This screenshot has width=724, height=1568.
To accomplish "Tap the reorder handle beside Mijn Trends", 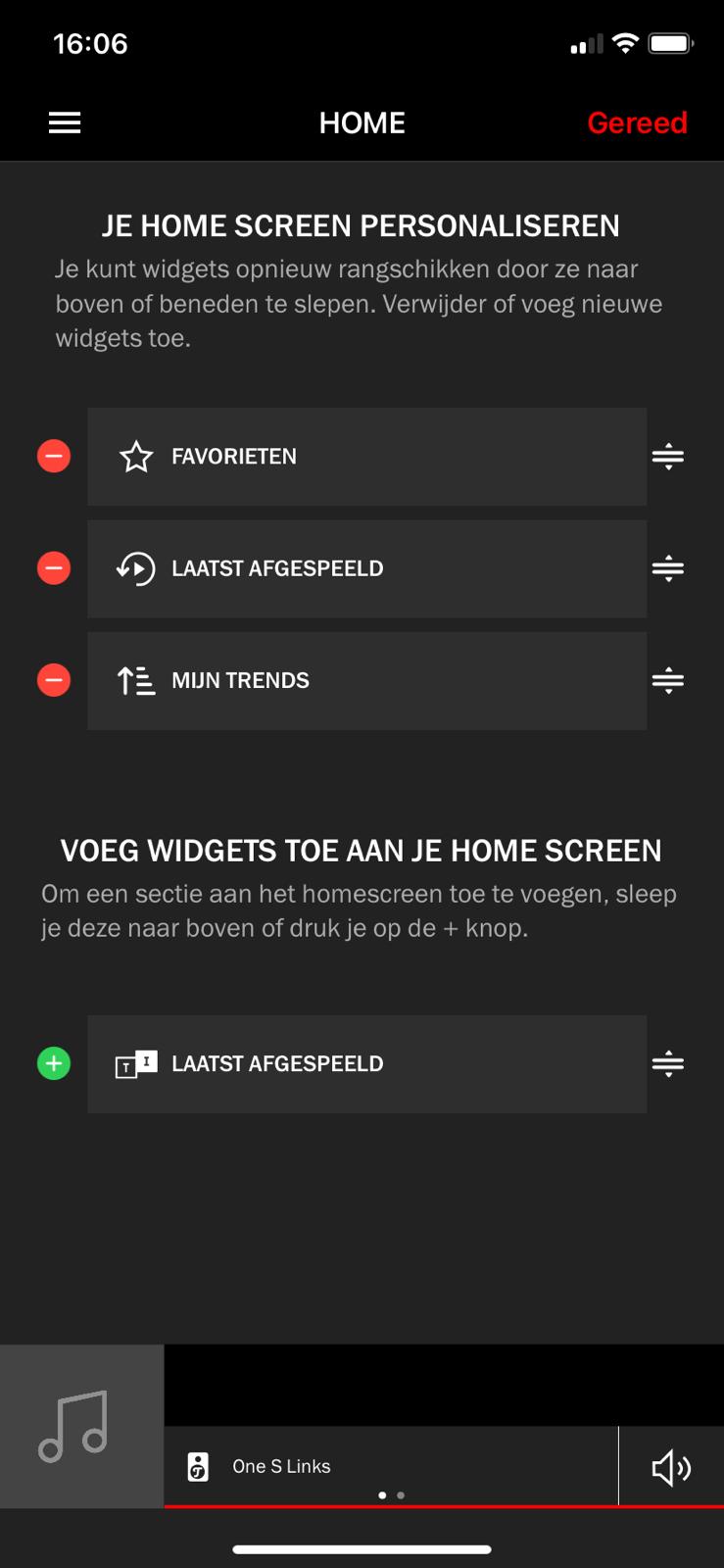I will 668,681.
